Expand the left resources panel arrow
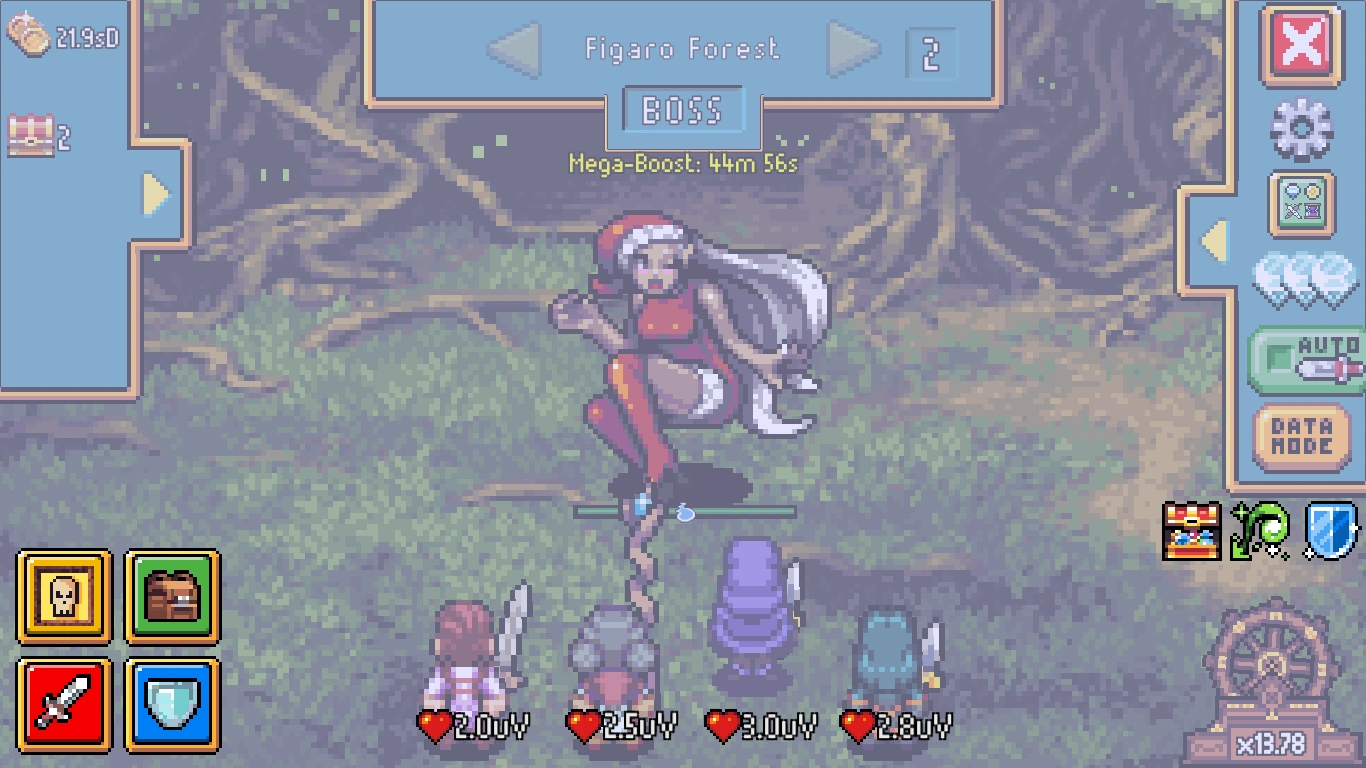This screenshot has height=768, width=1366. (156, 195)
